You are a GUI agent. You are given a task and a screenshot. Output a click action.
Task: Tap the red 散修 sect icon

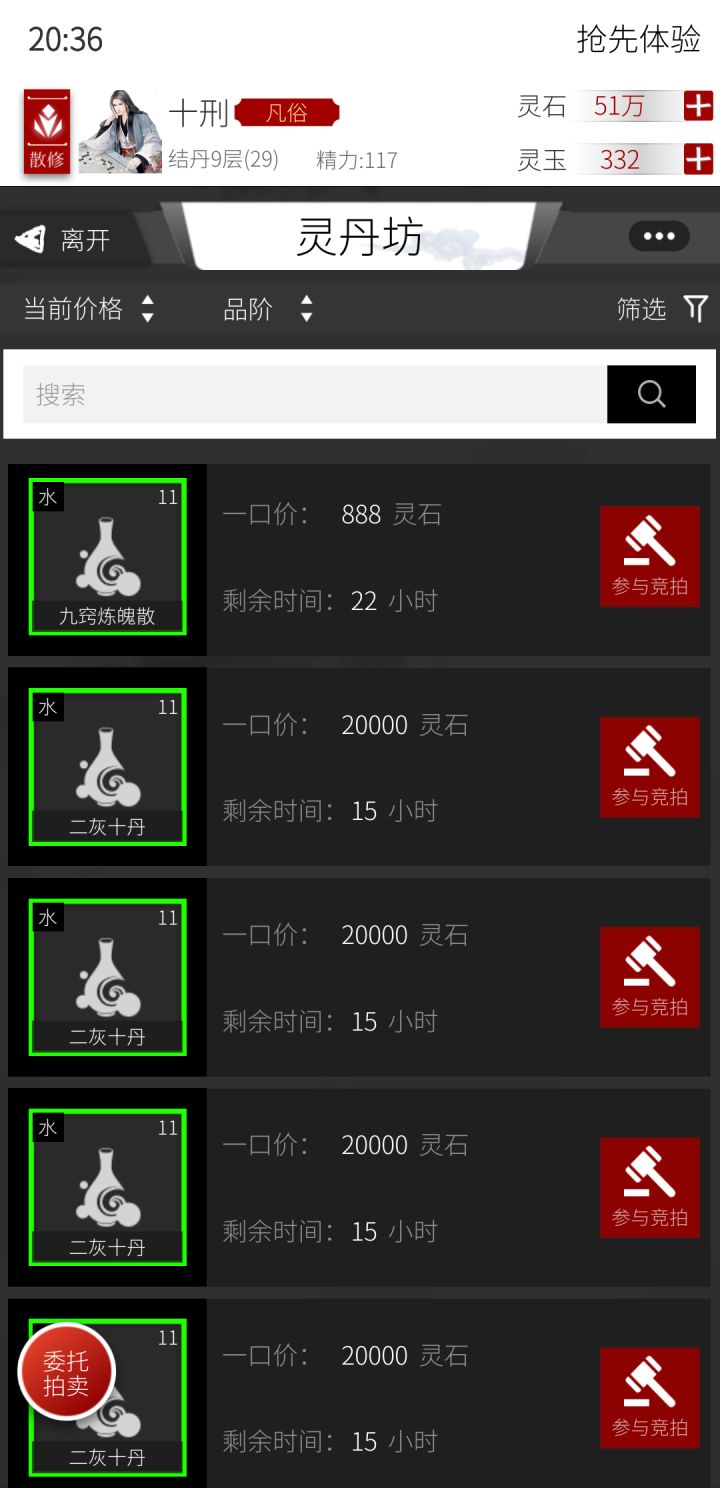pyautogui.click(x=45, y=132)
